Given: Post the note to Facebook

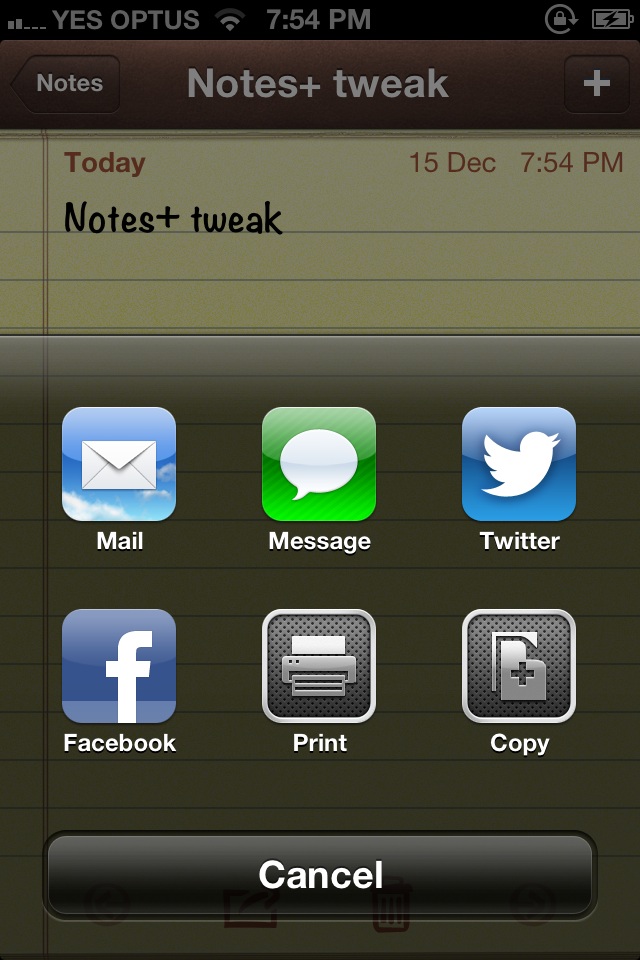Looking at the screenshot, I should pyautogui.click(x=119, y=667).
